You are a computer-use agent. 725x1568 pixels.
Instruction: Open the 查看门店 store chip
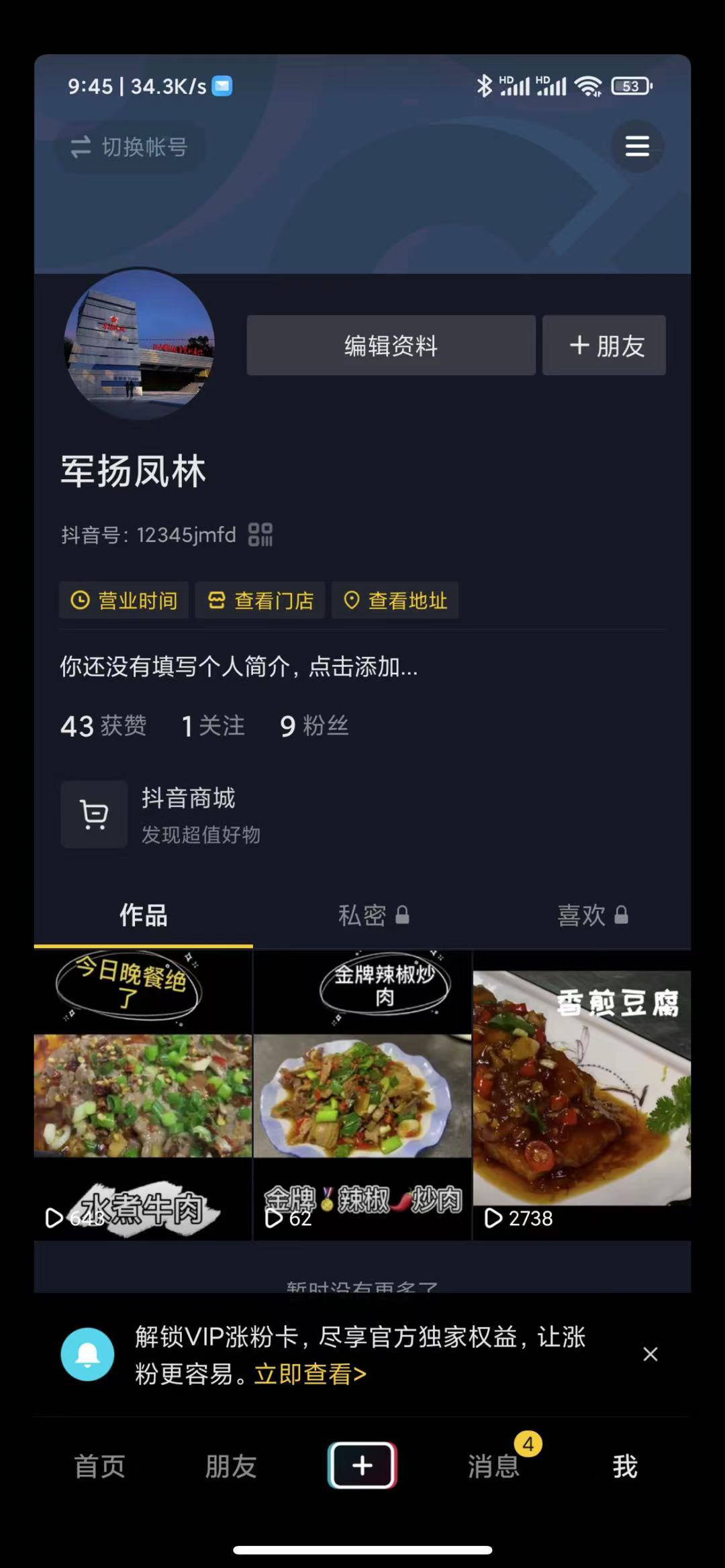click(x=260, y=600)
